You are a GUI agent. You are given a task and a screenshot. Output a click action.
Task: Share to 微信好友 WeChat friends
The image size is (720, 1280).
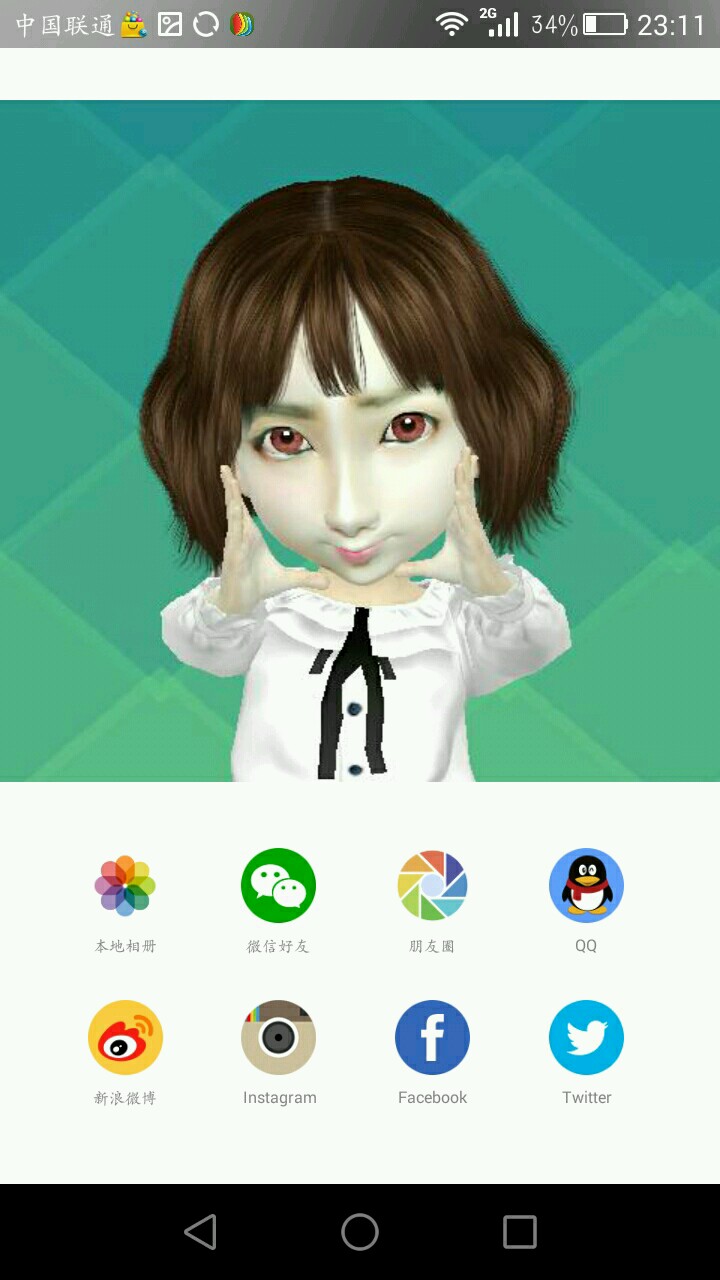pyautogui.click(x=278, y=886)
